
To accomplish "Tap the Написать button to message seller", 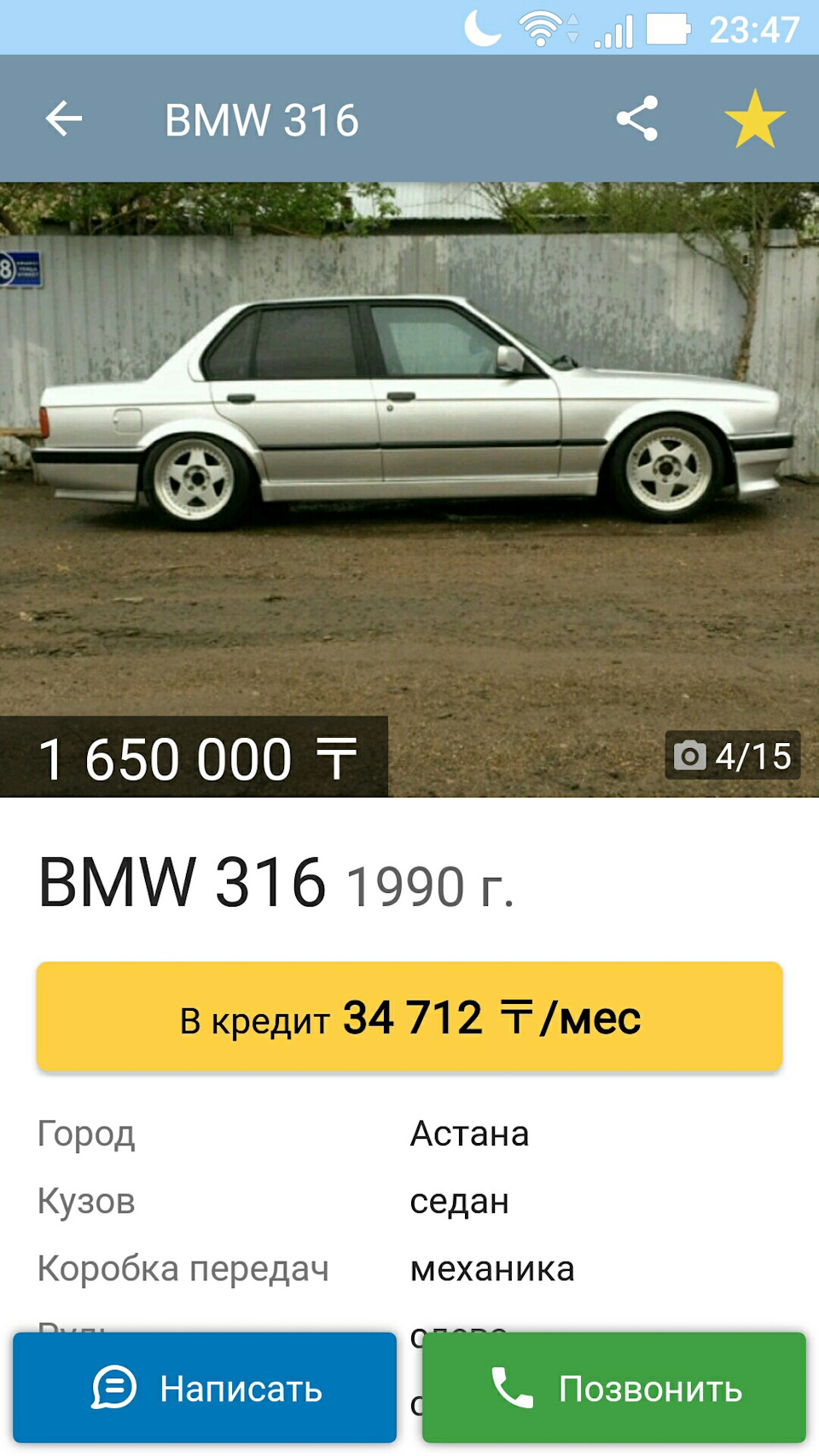I will click(205, 1388).
